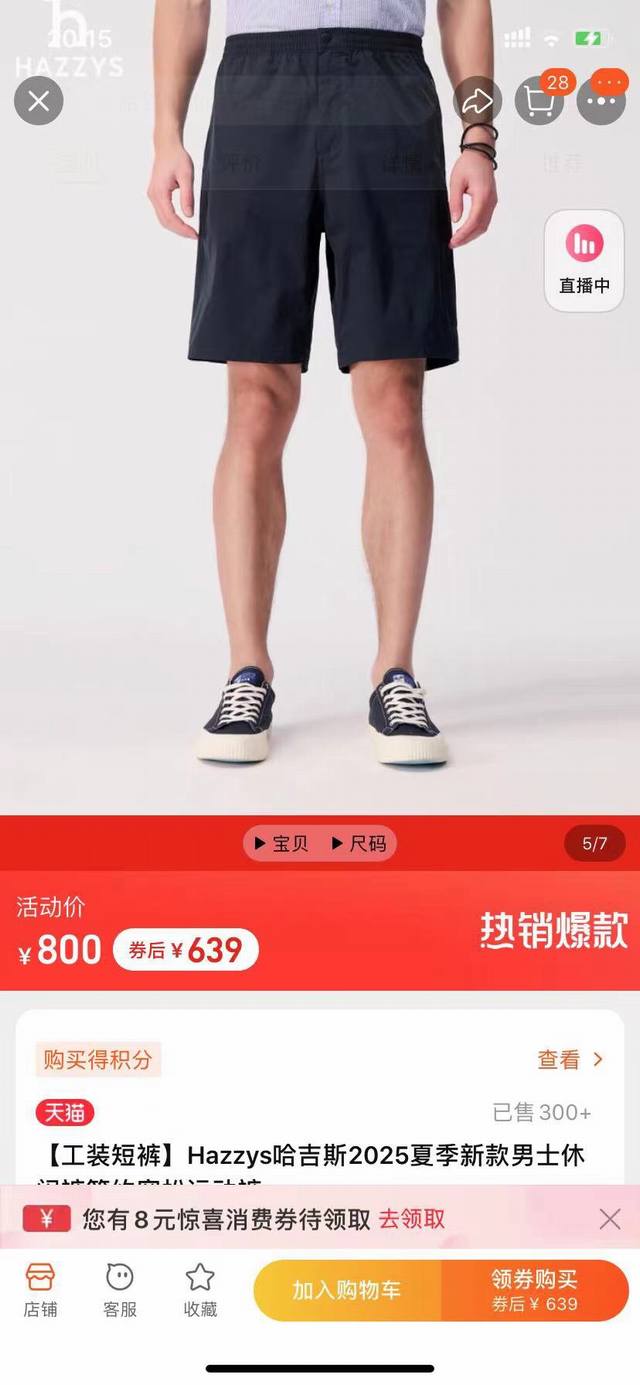Contact 客服 customer service

(120, 1290)
